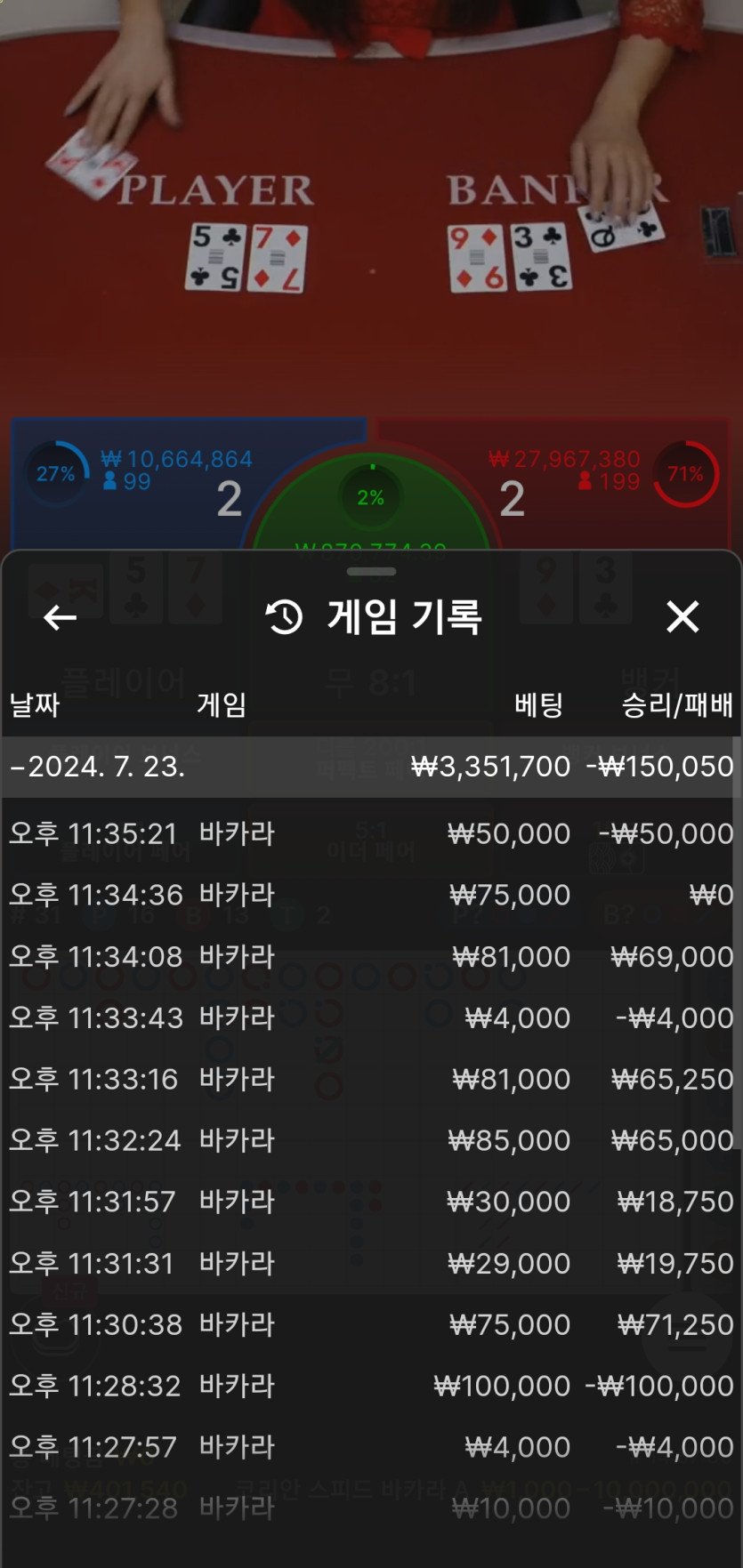Screen dimensions: 743x1568
Task: Open the 오후 11:34:08 바카라 record
Action: pos(370,956)
